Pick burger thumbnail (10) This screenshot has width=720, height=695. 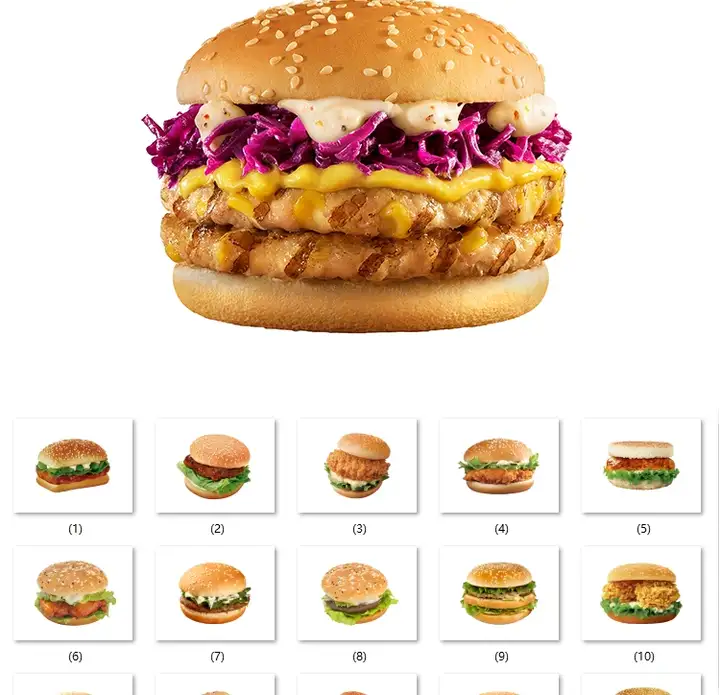point(641,593)
